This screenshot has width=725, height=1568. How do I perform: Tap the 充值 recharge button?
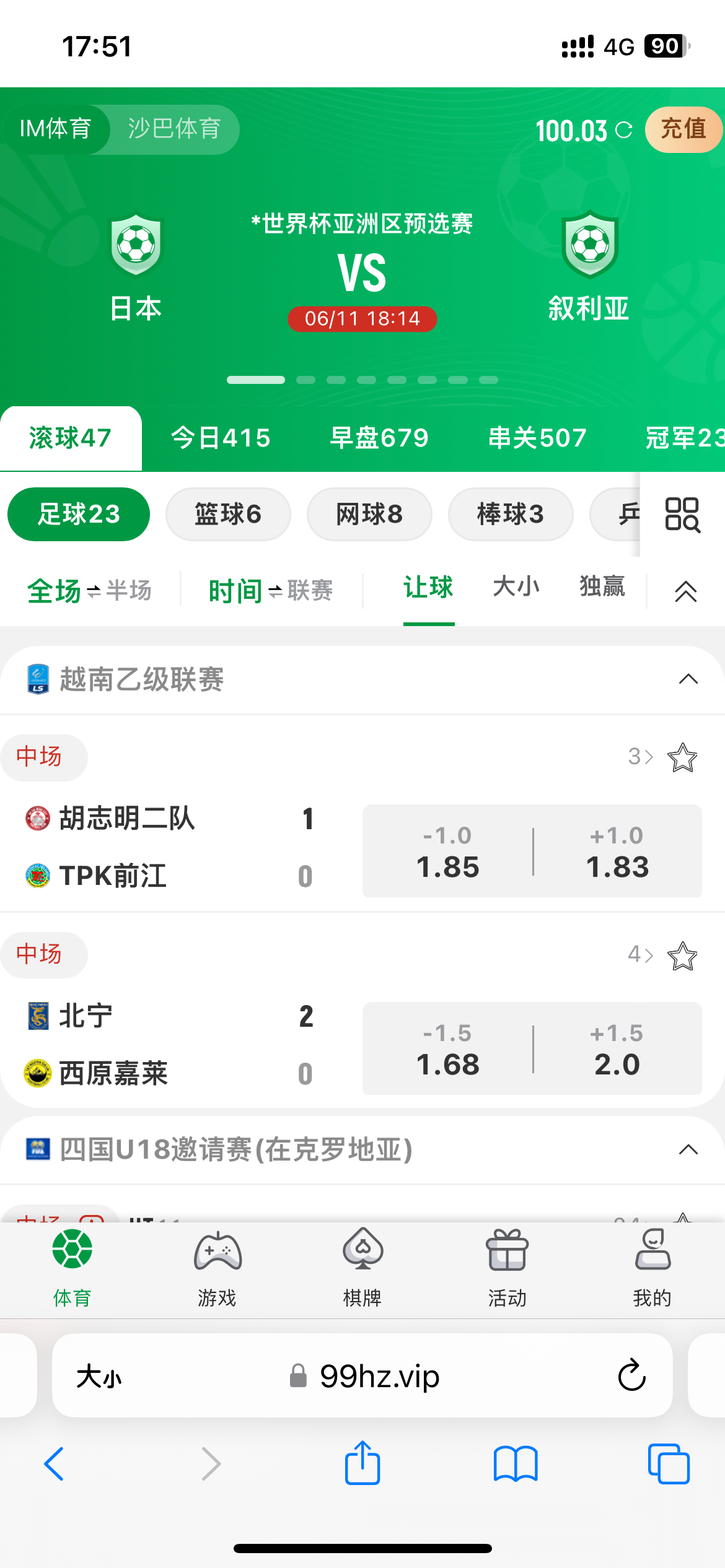(683, 129)
